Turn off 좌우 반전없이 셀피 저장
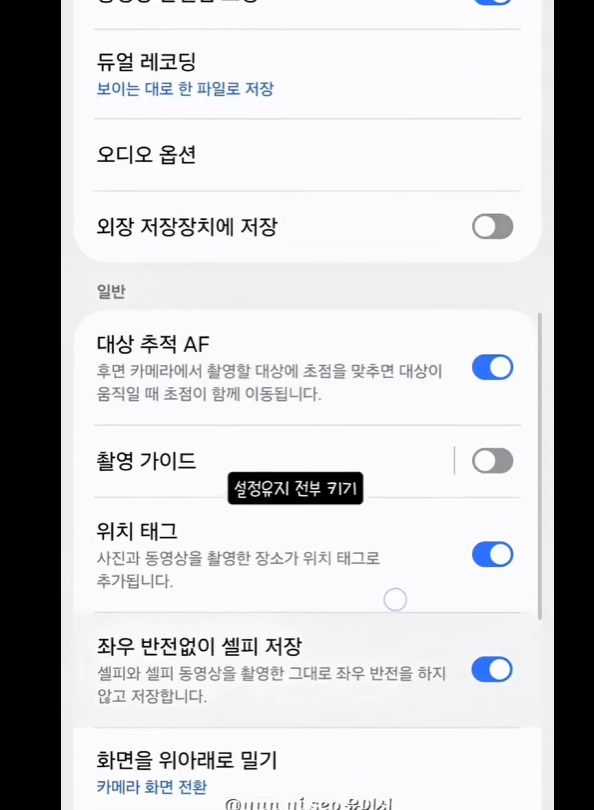The height and width of the screenshot is (810, 594). tap(492, 670)
